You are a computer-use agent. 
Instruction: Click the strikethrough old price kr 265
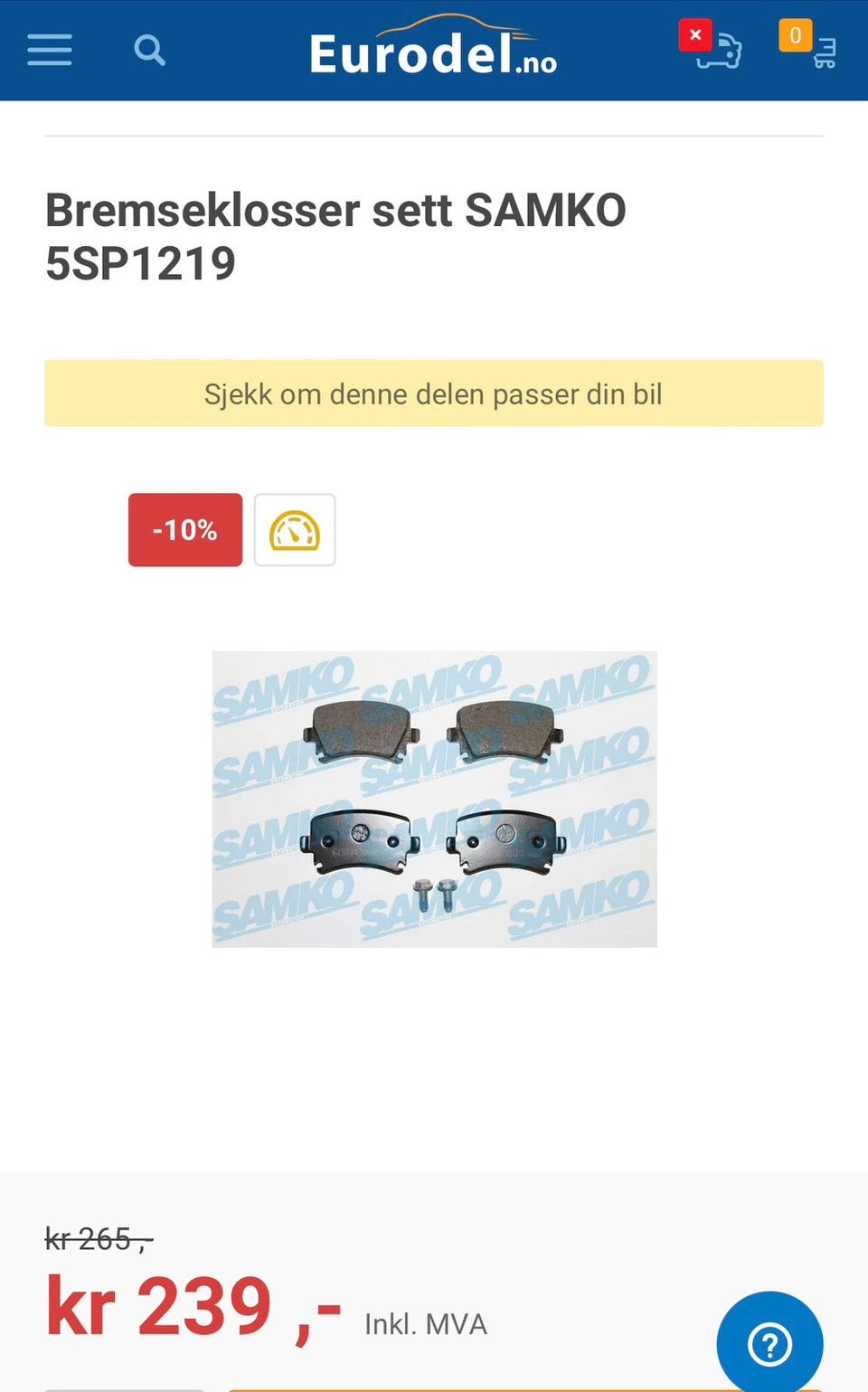click(97, 1239)
